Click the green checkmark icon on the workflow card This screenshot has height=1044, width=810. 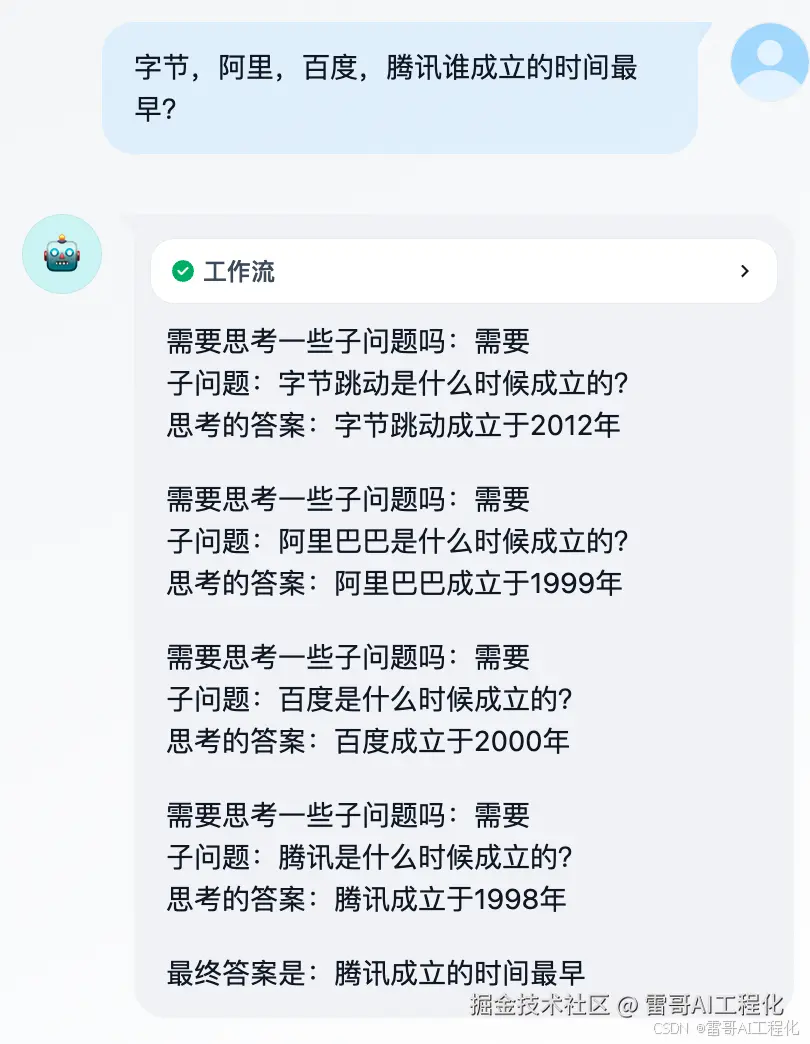[x=182, y=271]
